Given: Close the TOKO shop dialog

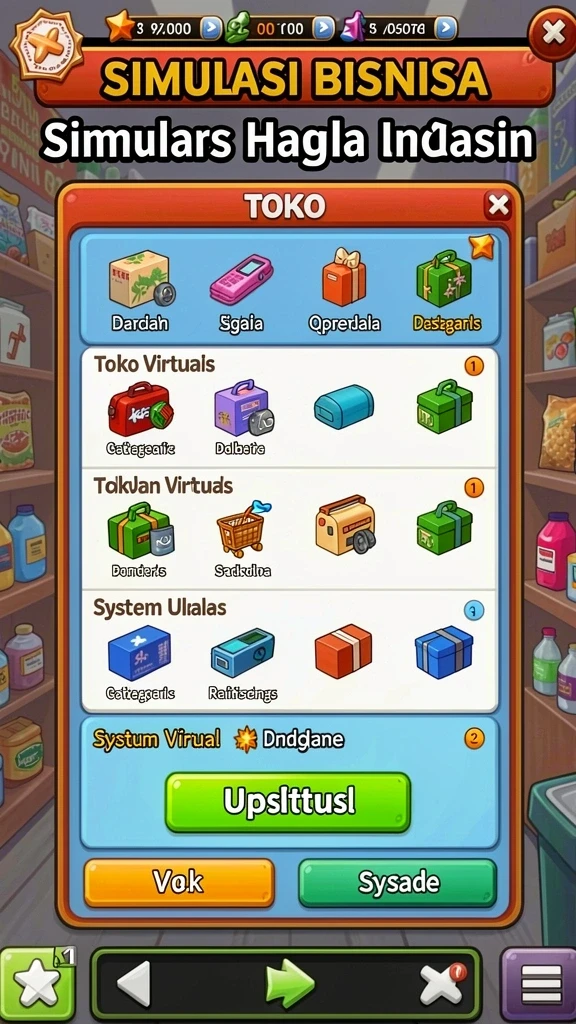Looking at the screenshot, I should 498,206.
